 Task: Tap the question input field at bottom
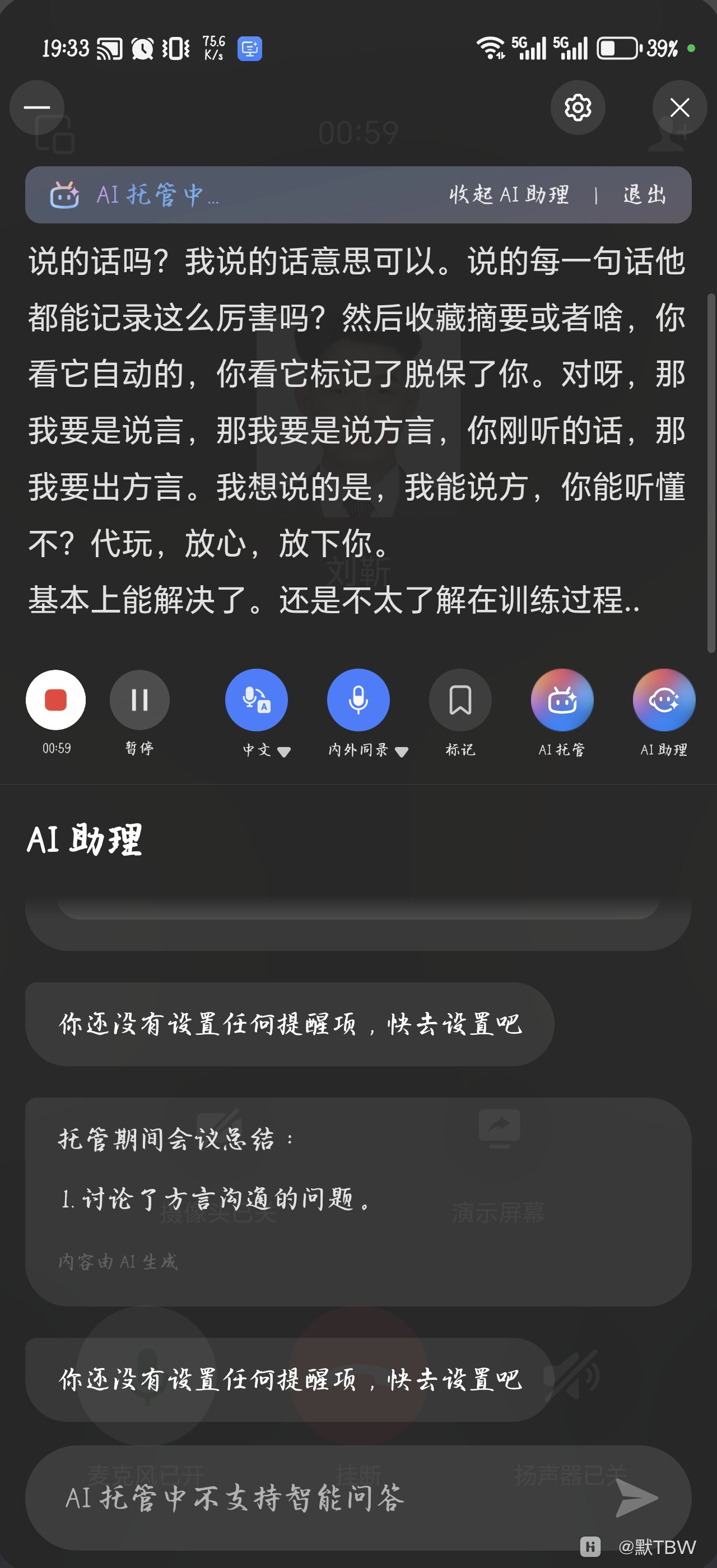304,1497
